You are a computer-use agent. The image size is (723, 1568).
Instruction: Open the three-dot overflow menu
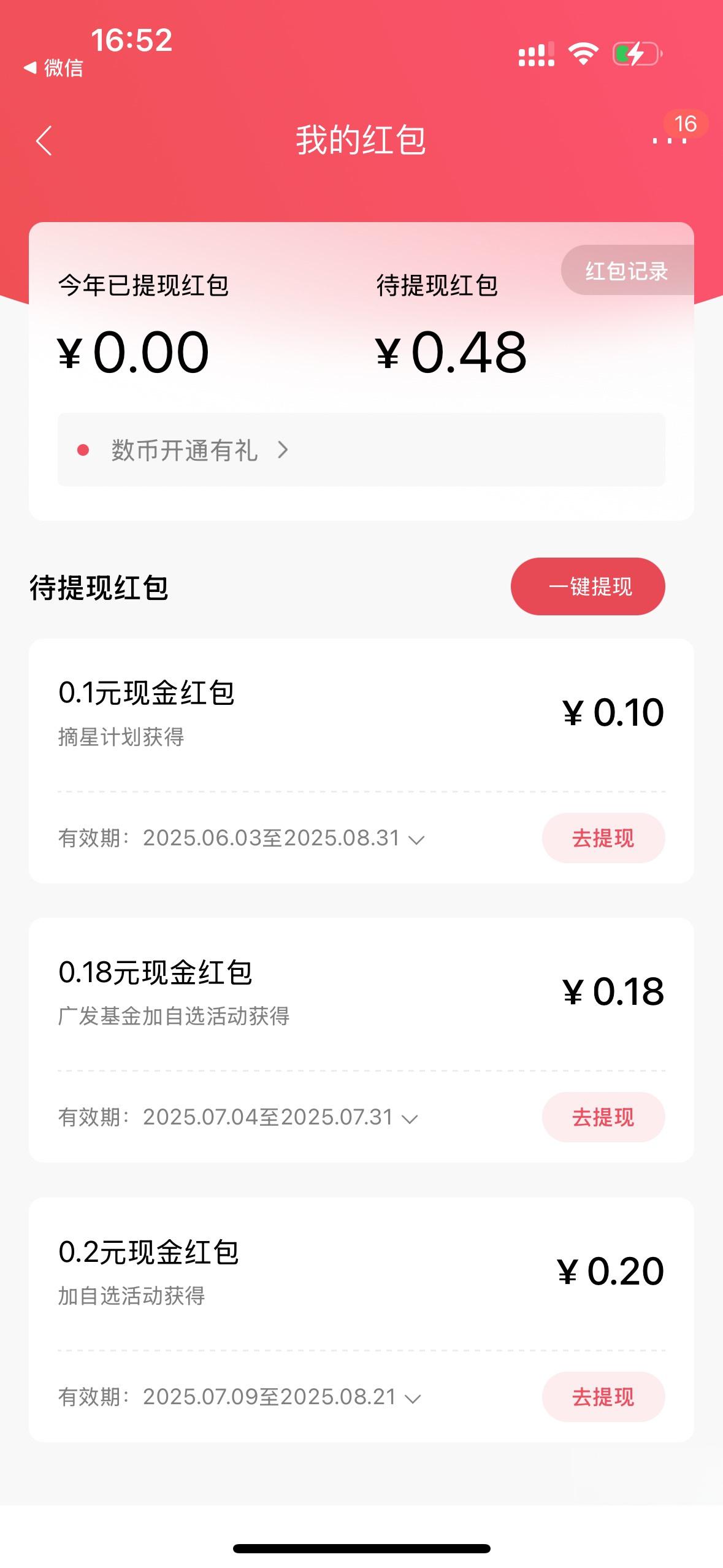pyautogui.click(x=669, y=140)
